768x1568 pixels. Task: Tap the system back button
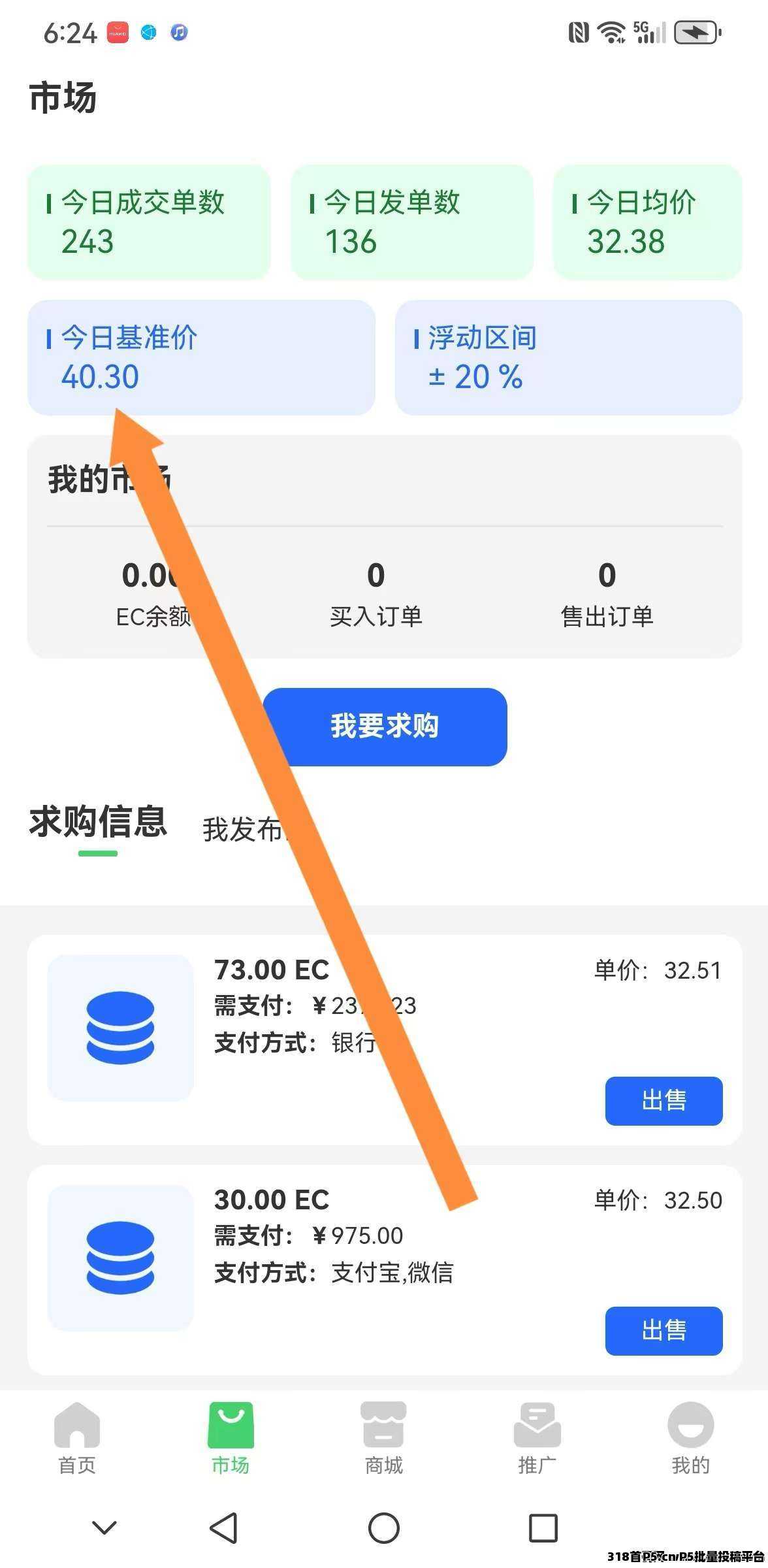point(223,1528)
